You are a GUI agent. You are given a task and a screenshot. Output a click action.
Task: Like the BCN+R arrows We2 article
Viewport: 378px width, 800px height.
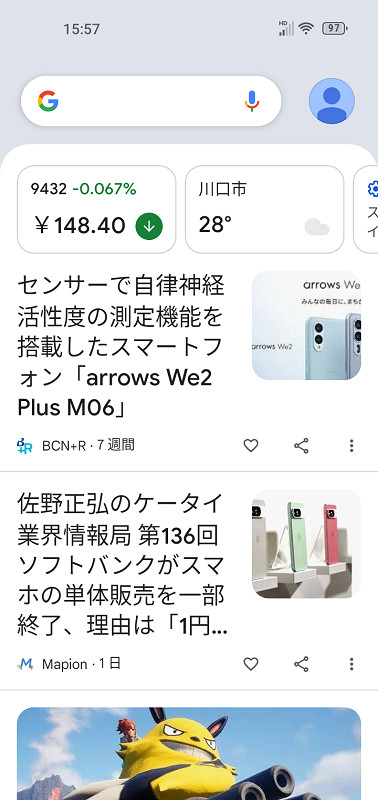point(250,445)
